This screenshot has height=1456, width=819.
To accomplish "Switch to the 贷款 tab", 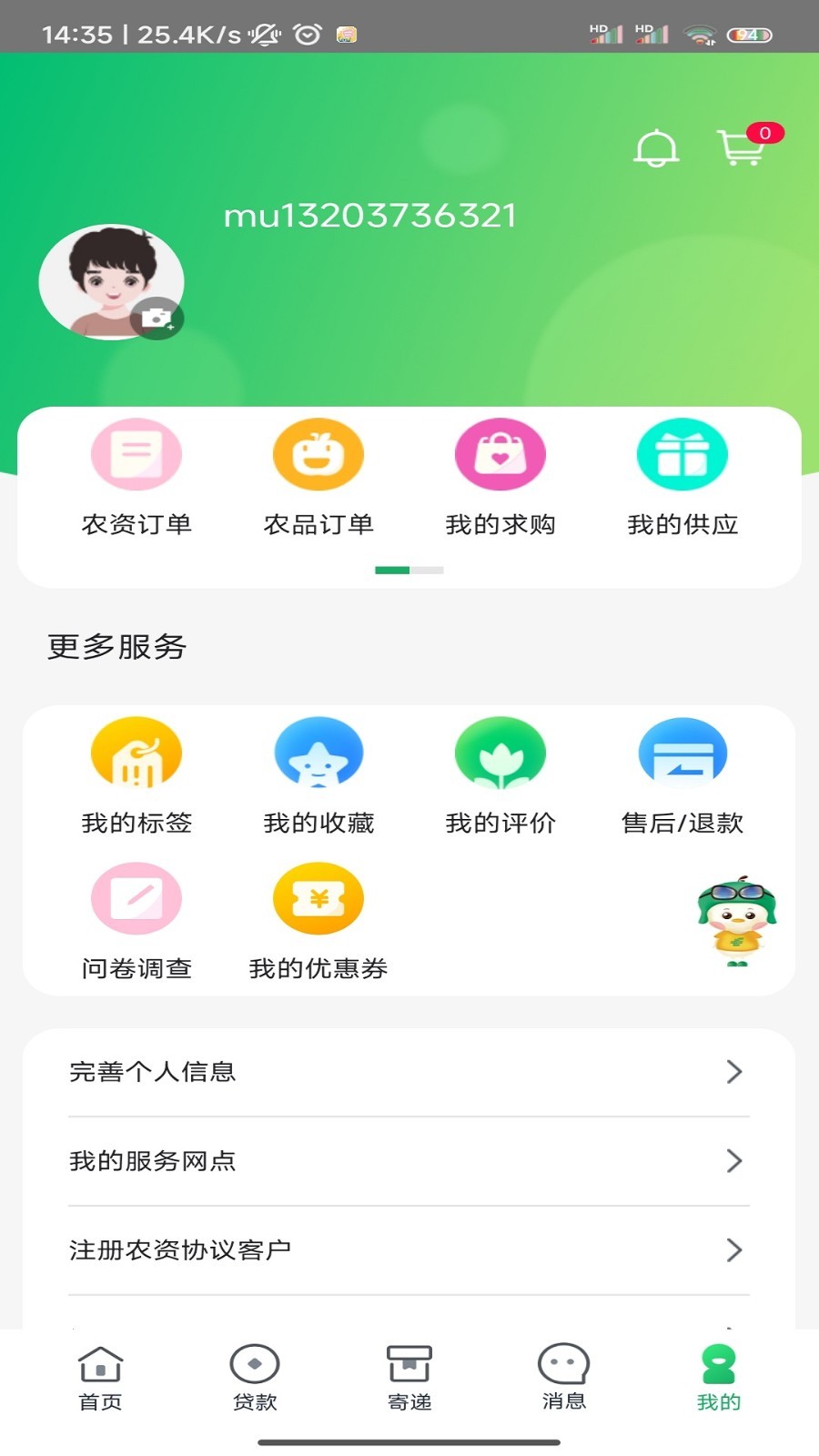I will 255,1378.
